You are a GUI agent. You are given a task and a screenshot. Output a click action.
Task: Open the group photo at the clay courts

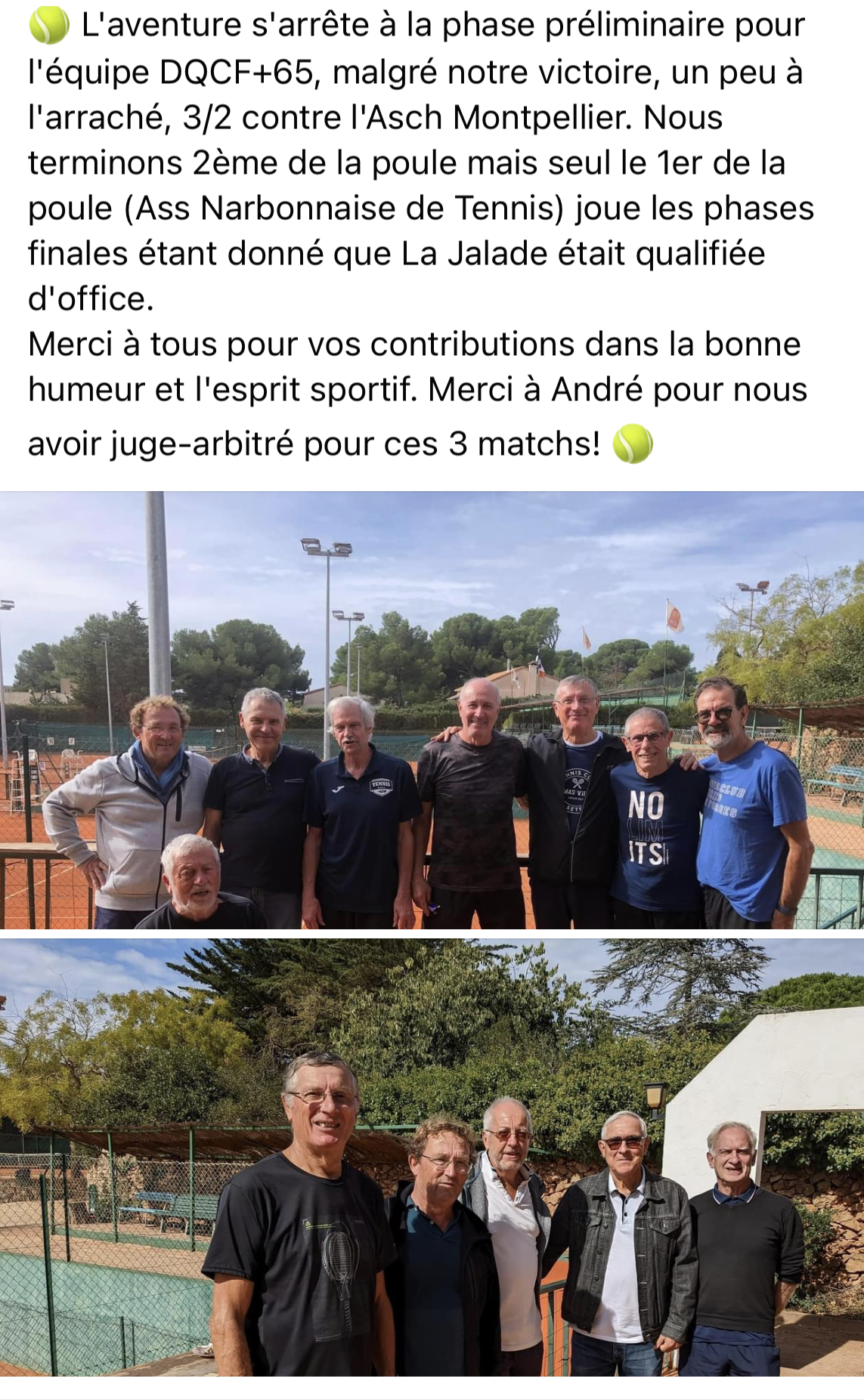coord(432,710)
